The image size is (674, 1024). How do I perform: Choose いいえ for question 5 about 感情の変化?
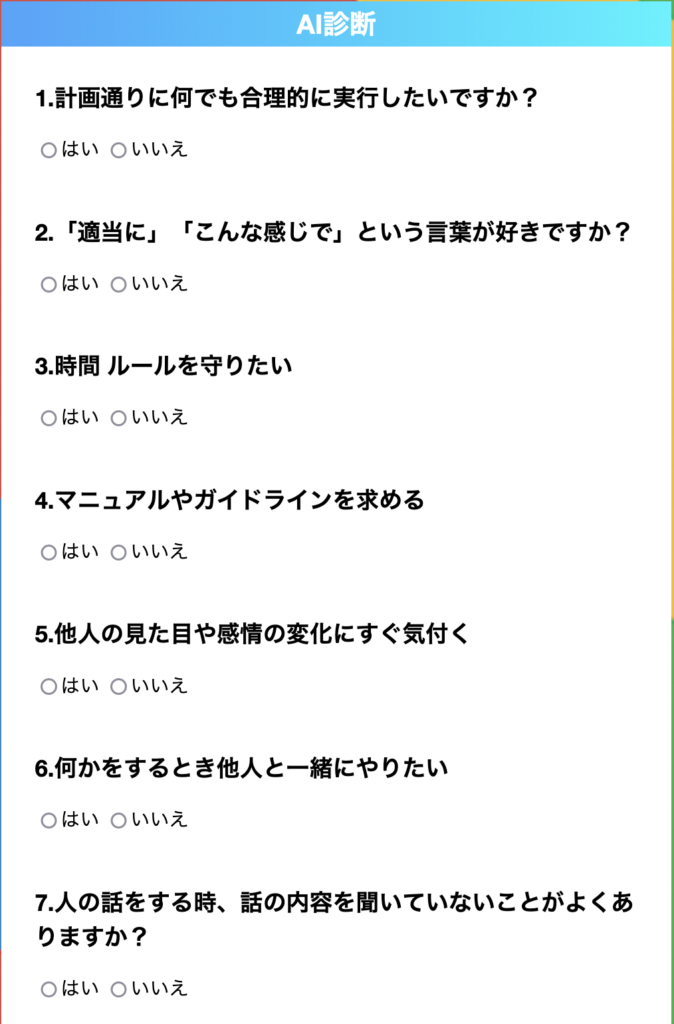118,687
